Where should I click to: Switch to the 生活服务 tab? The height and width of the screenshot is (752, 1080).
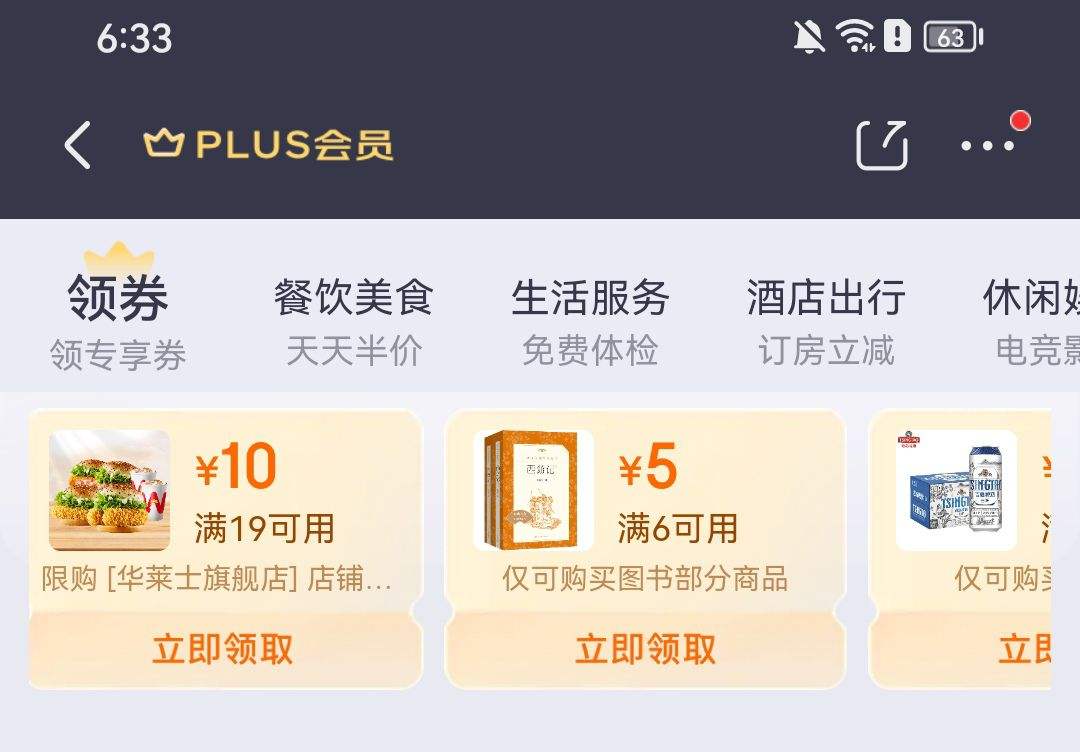point(590,318)
